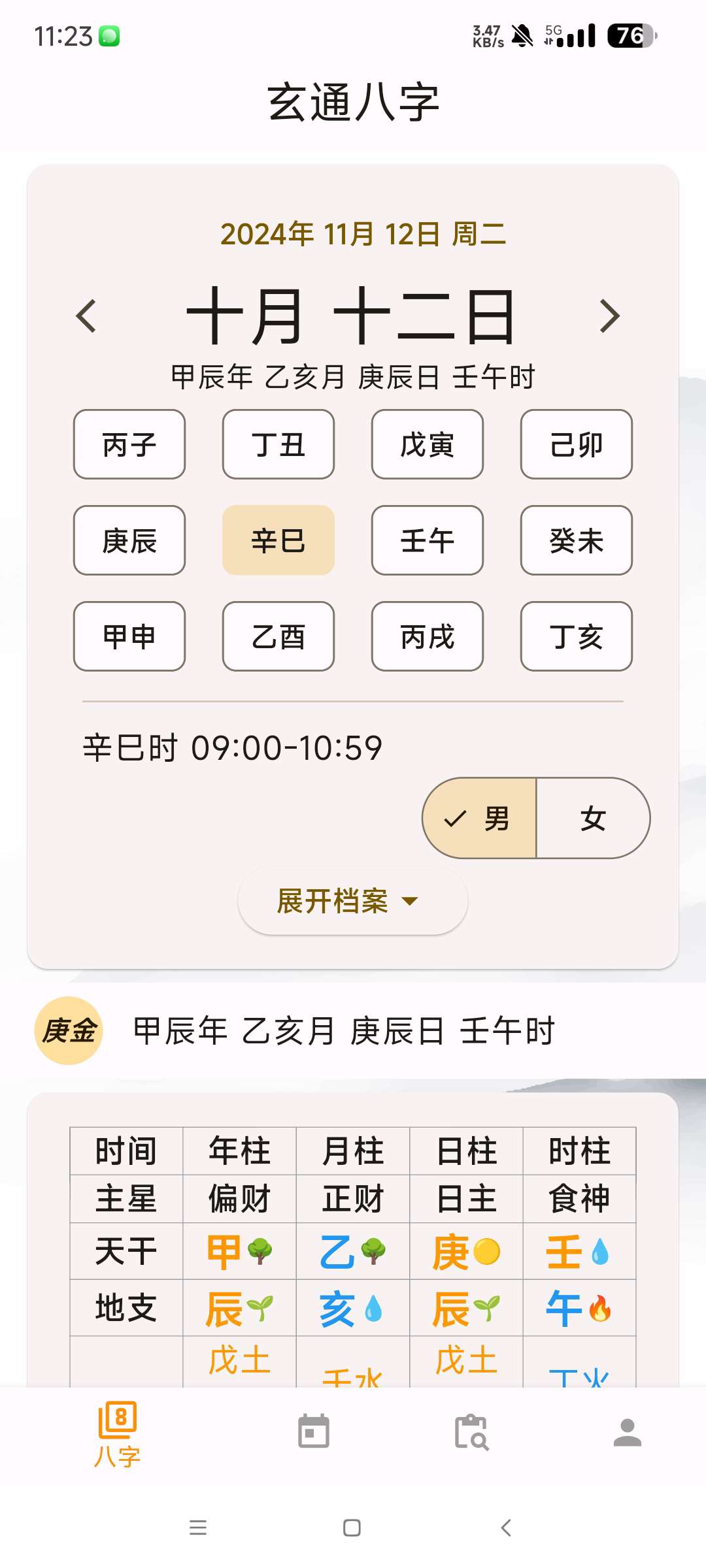Screen dimensions: 706x1568
Task: Open the calendar tab in bottom navigation
Action: 314,1432
